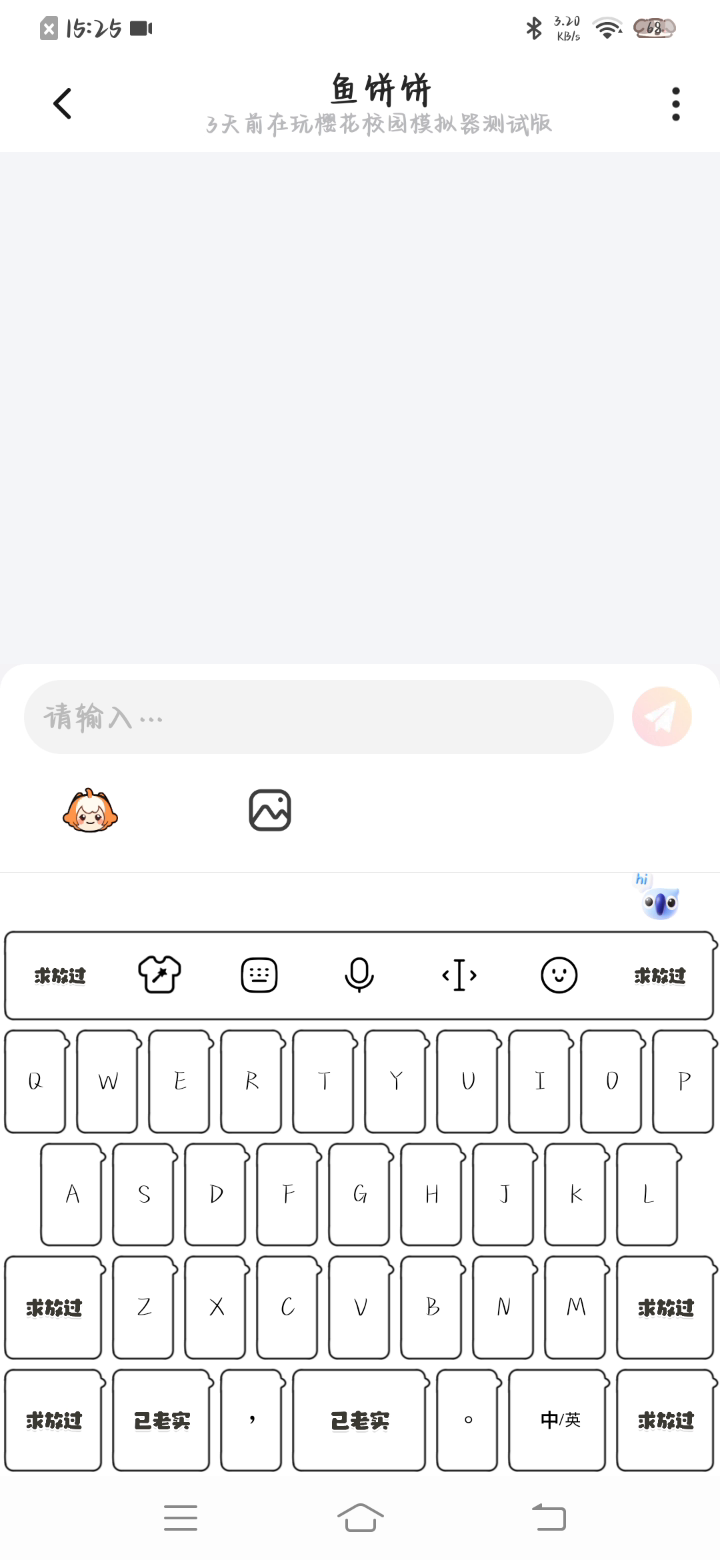The height and width of the screenshot is (1560, 720).
Task: Open the three-dot overflow menu
Action: [676, 104]
